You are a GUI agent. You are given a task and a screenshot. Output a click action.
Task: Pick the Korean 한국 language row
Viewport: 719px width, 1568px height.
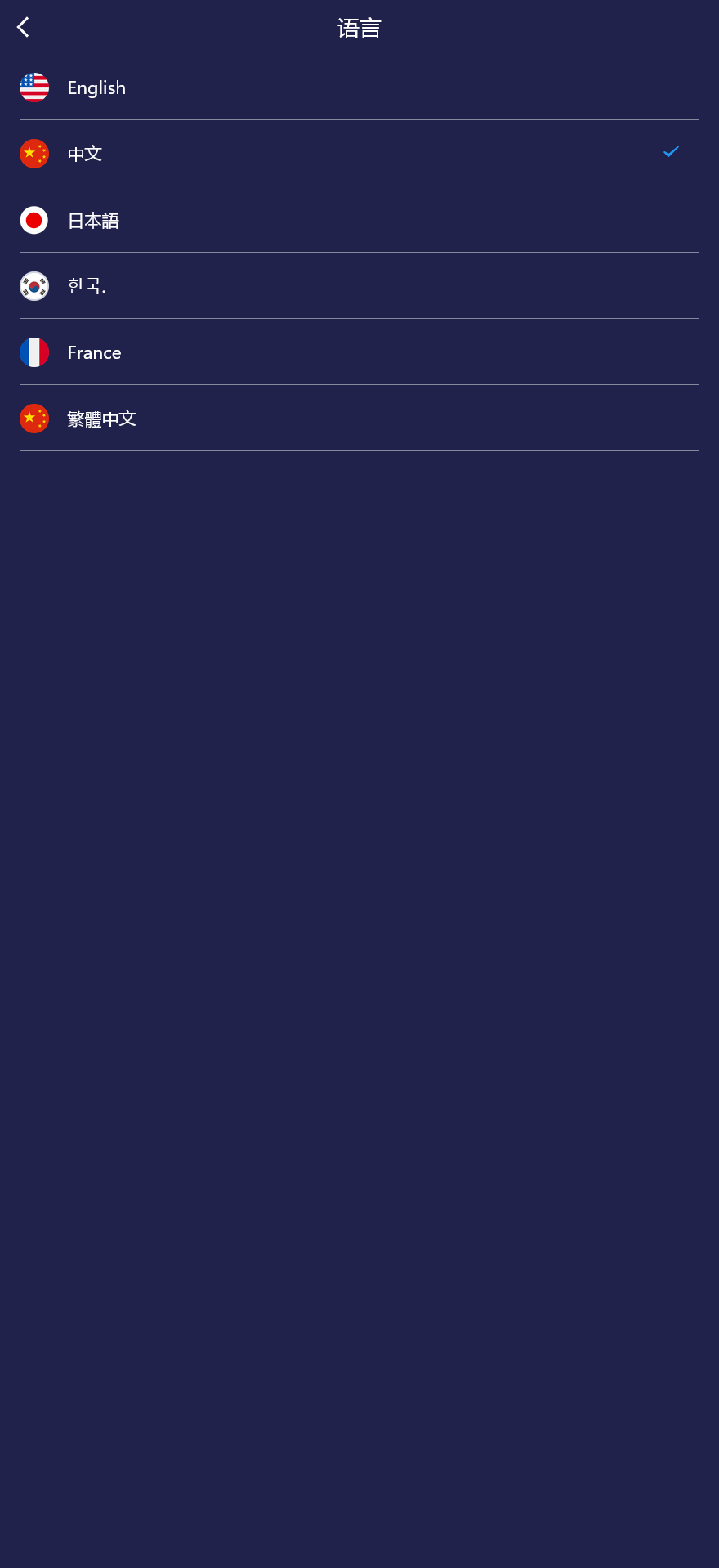click(x=87, y=286)
